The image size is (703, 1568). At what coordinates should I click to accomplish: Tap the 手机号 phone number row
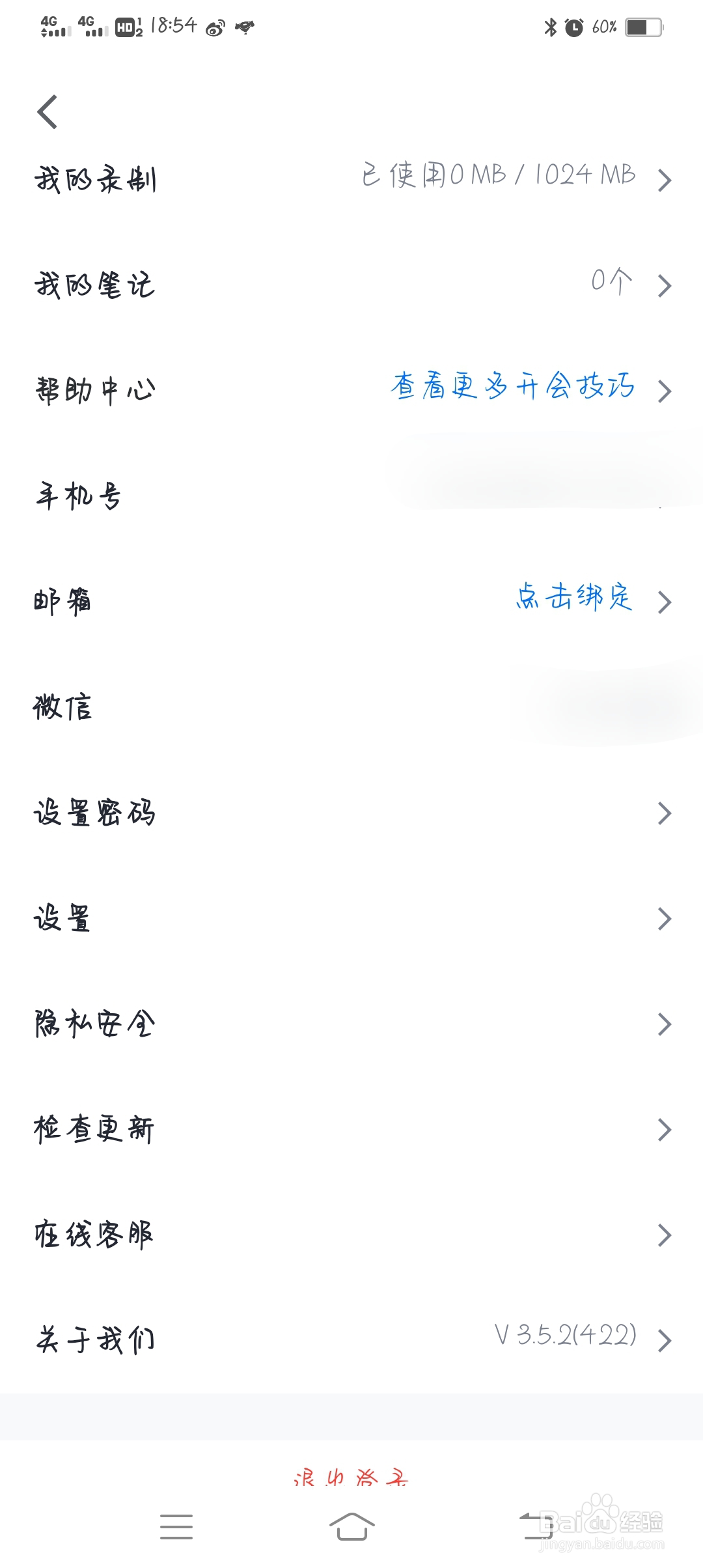pyautogui.click(x=77, y=495)
